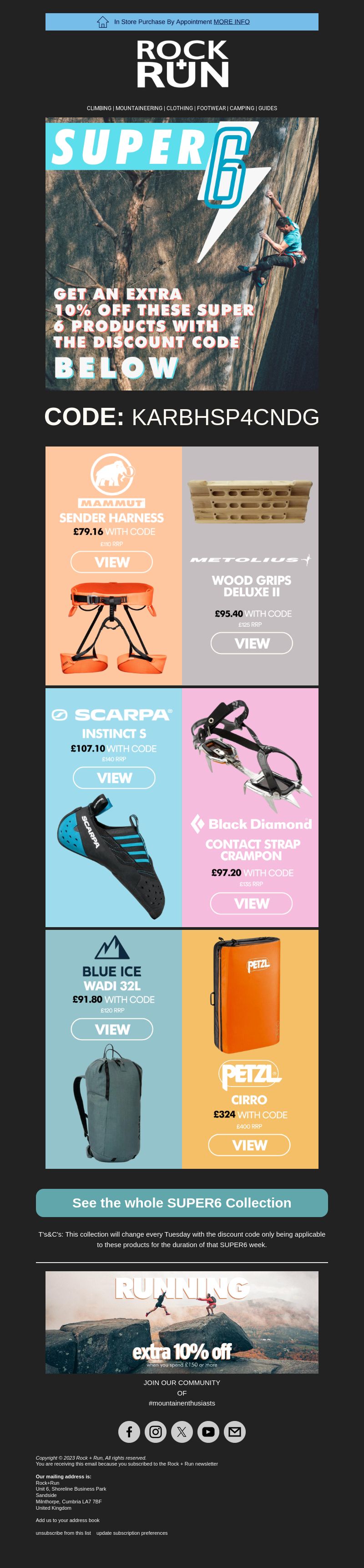The width and height of the screenshot is (364, 1568).
Task: View the Metolius Wood Grips Deluxe II
Action: point(252,644)
